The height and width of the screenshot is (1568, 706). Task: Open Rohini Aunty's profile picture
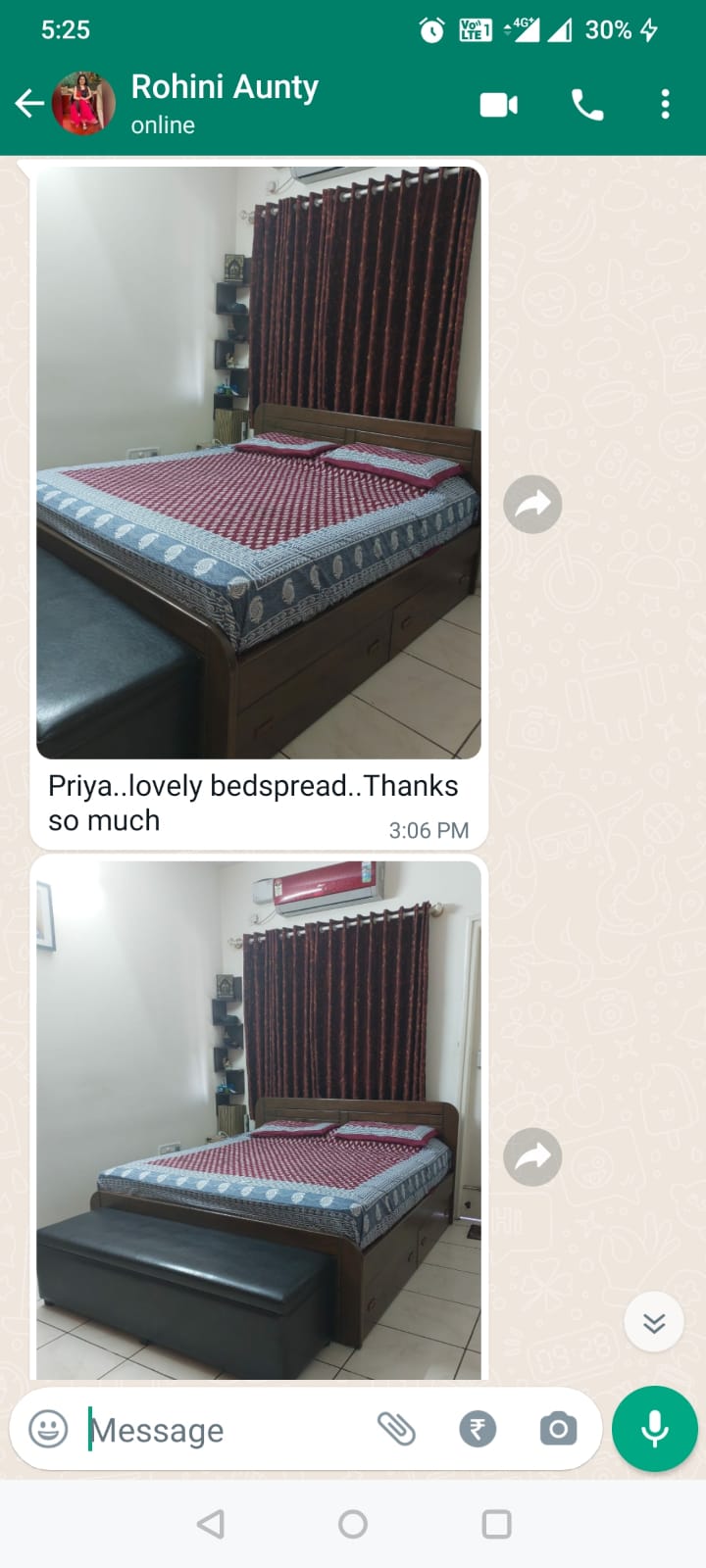(x=83, y=103)
